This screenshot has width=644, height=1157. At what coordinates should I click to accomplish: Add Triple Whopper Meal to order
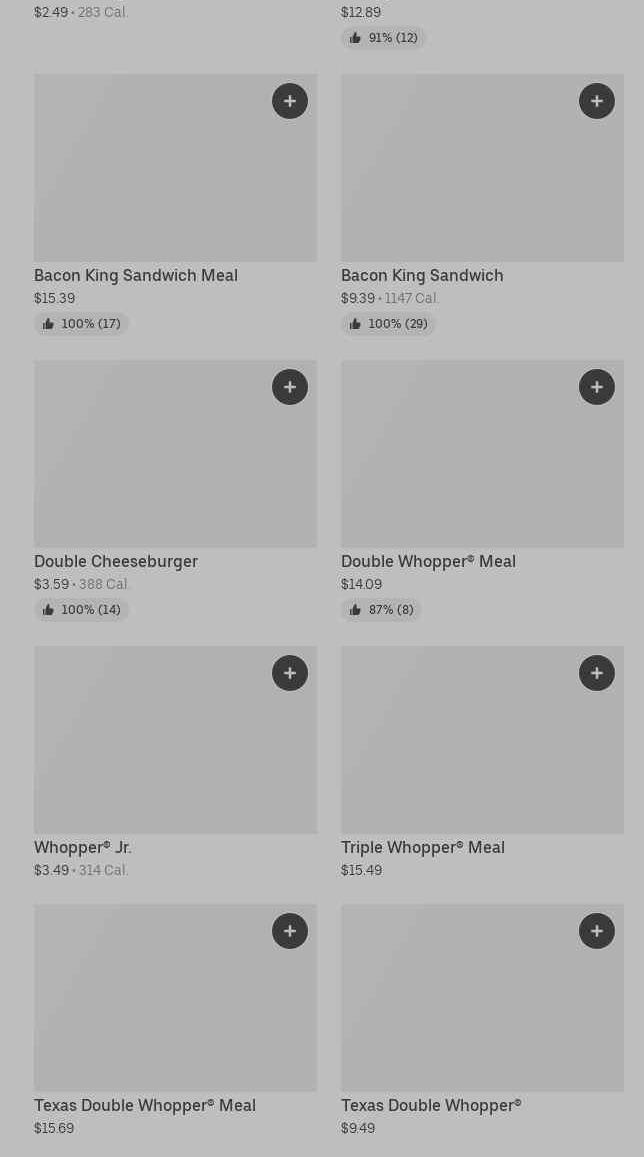[597, 673]
